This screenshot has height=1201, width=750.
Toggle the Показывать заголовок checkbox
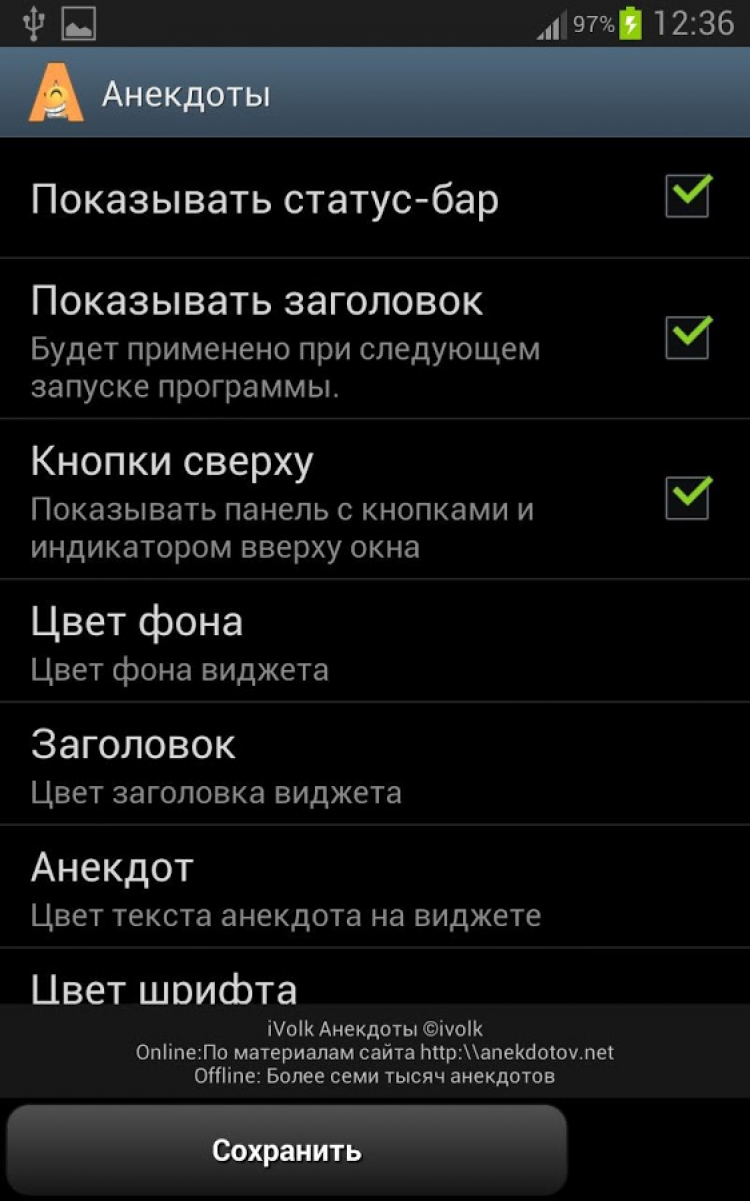688,337
